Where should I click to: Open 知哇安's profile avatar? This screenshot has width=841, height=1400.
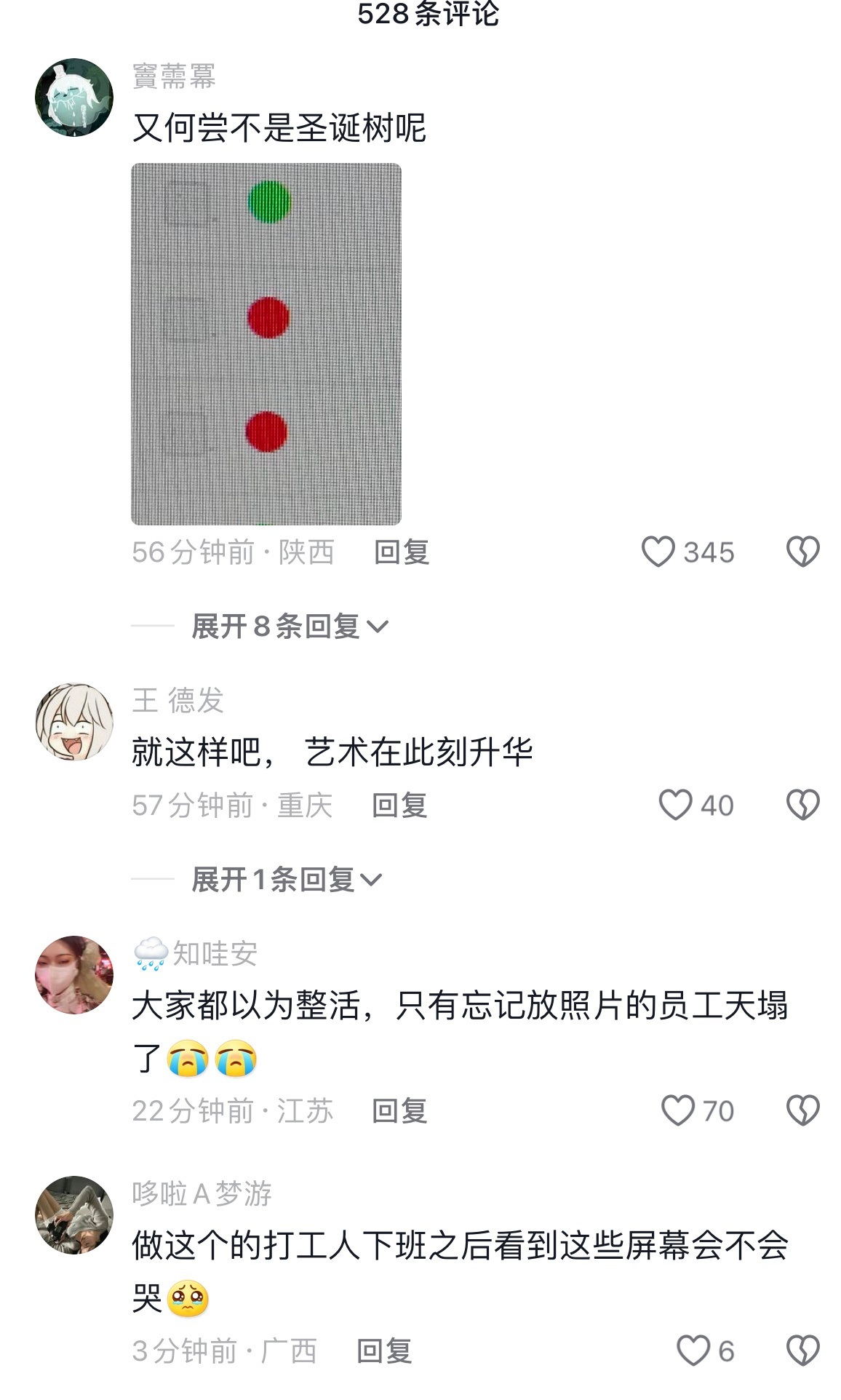pos(74,975)
